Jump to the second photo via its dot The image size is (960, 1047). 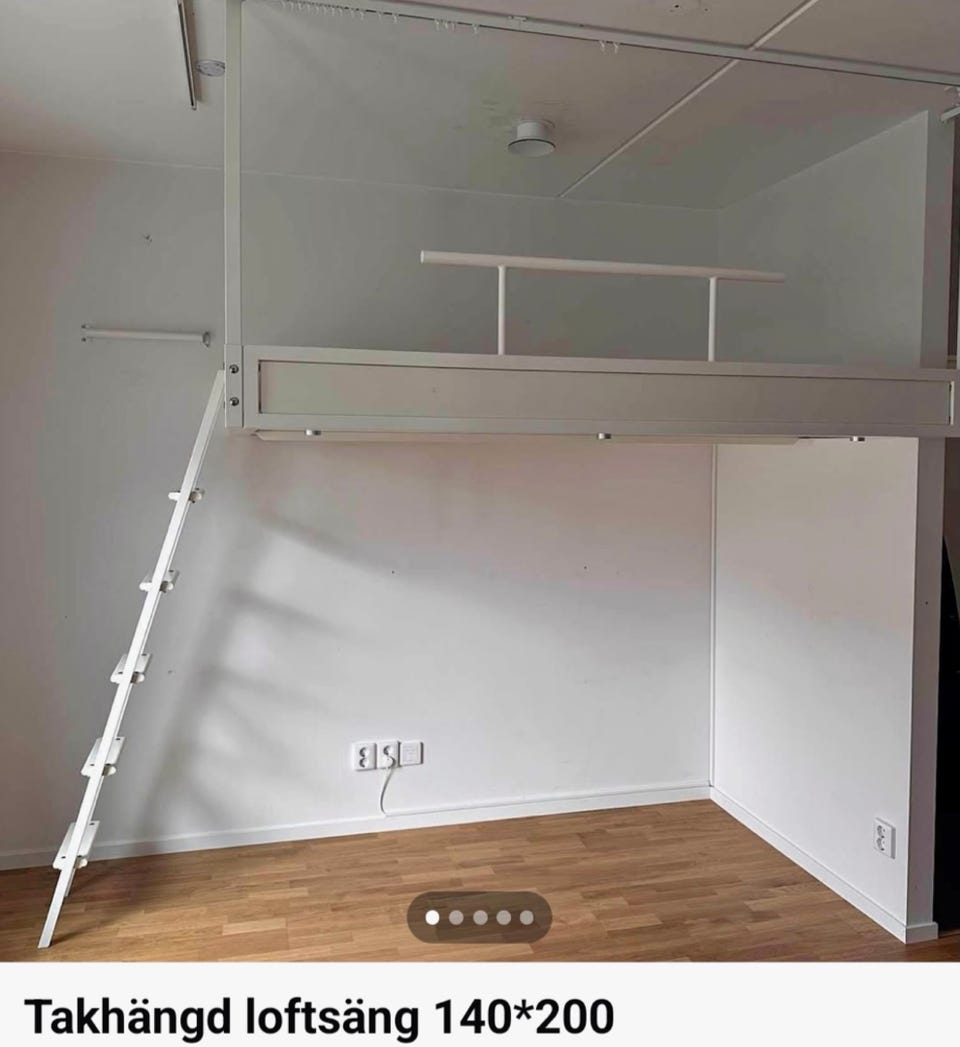456,917
